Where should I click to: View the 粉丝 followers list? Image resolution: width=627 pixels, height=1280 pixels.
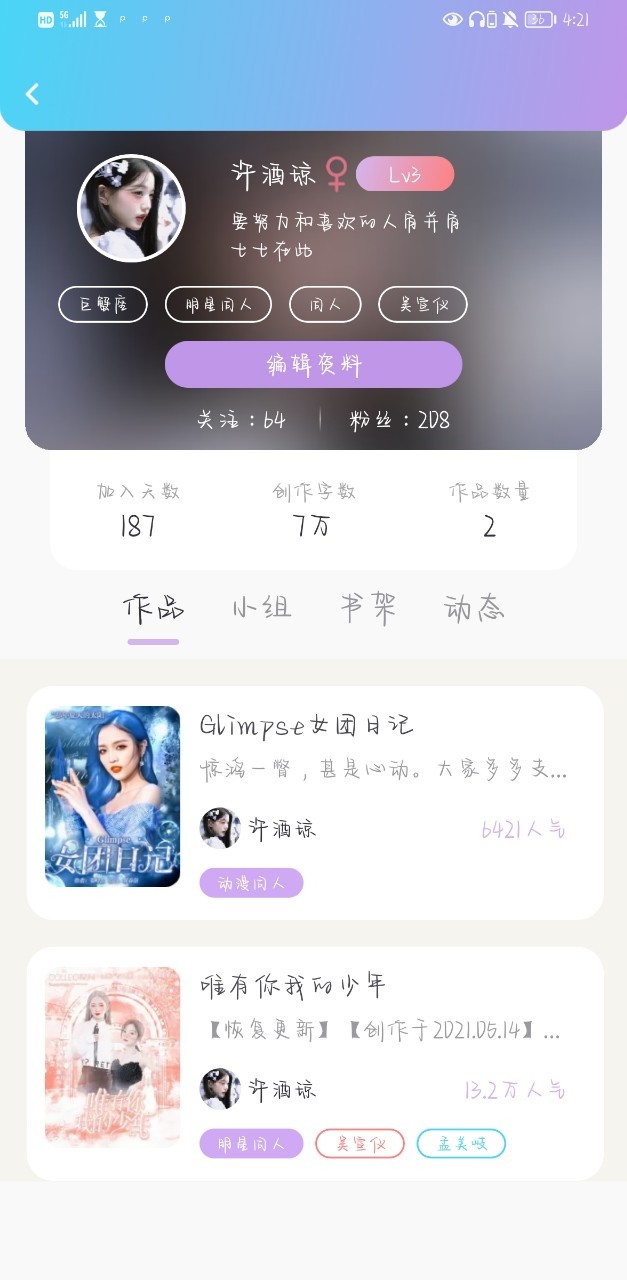399,420
